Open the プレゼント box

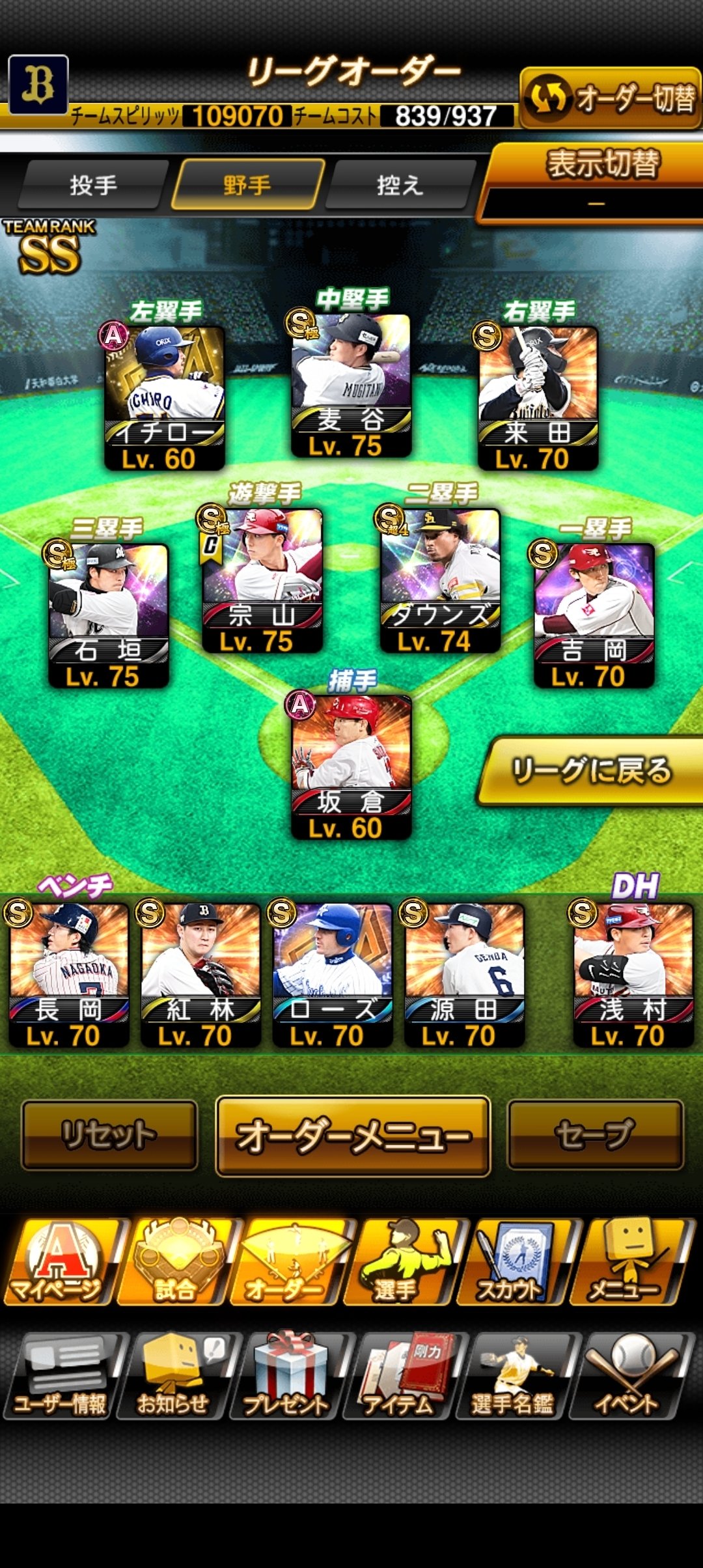[288, 1376]
